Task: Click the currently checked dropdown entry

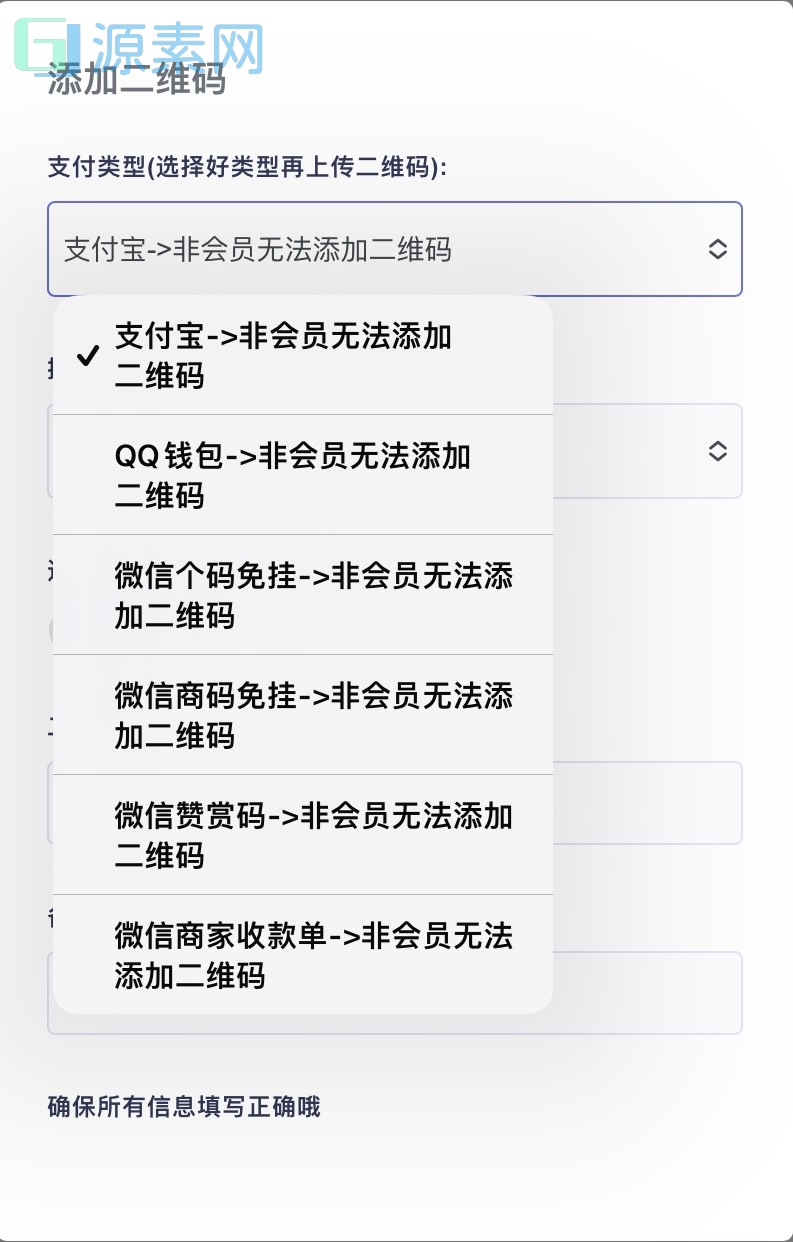Action: 300,356
